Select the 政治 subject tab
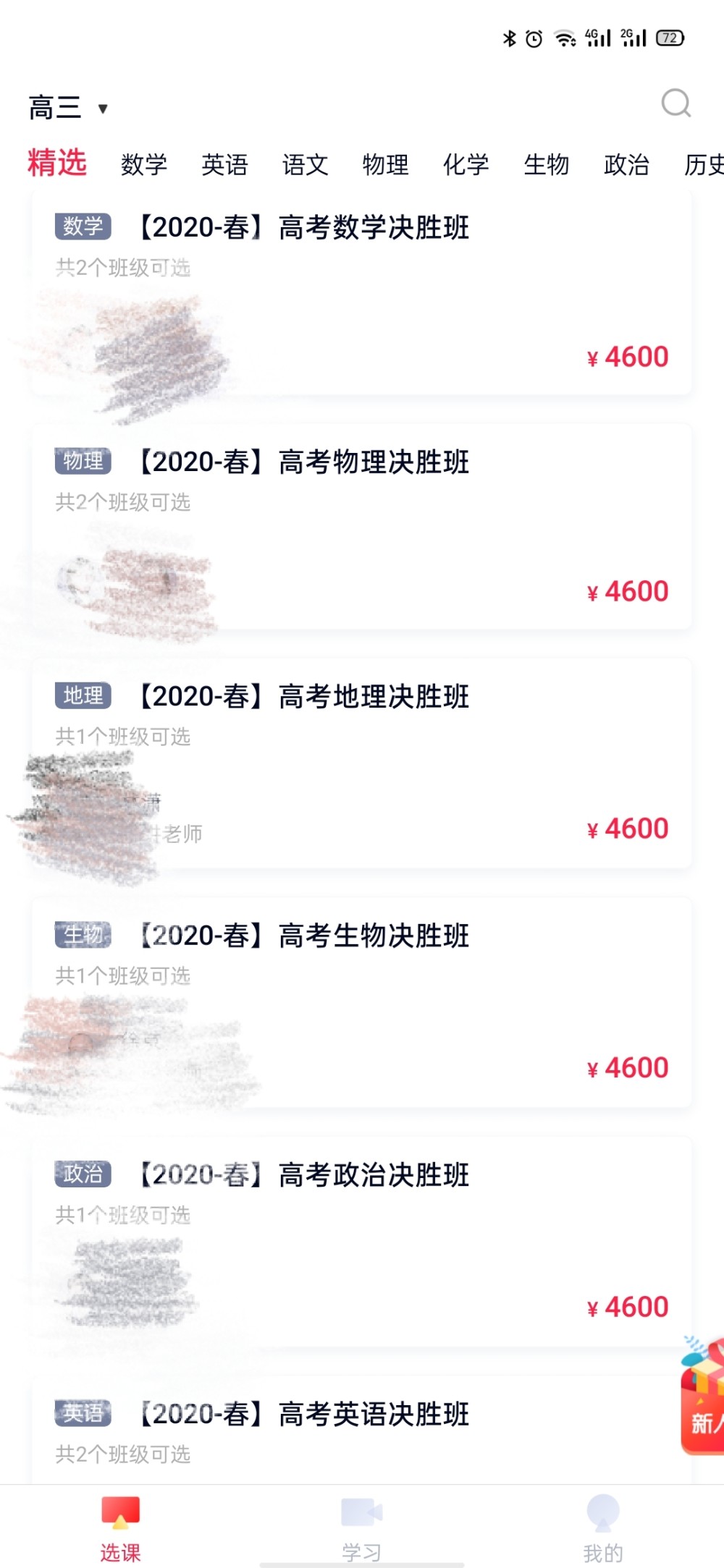 point(627,165)
